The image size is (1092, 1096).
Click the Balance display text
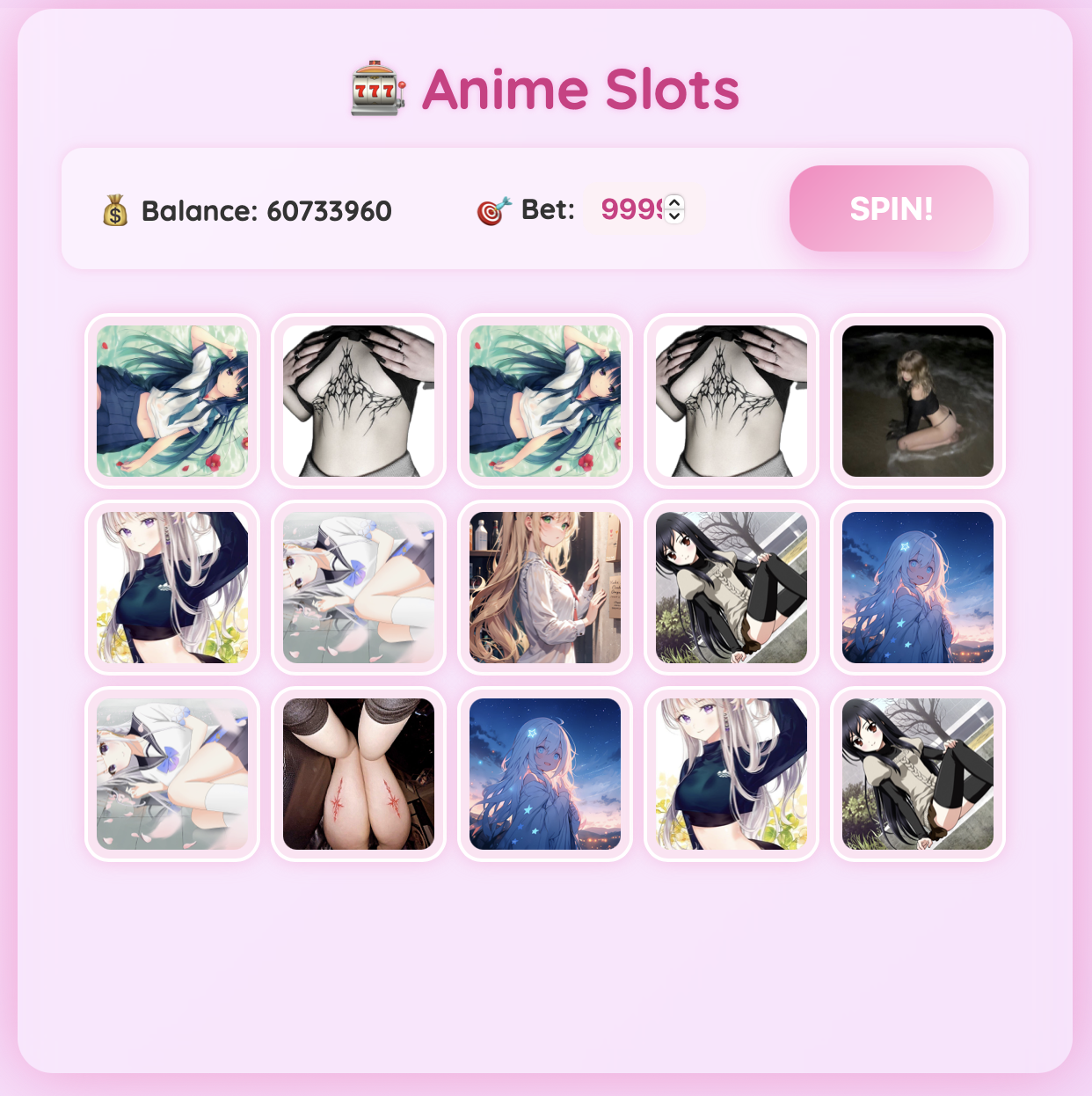tap(268, 210)
